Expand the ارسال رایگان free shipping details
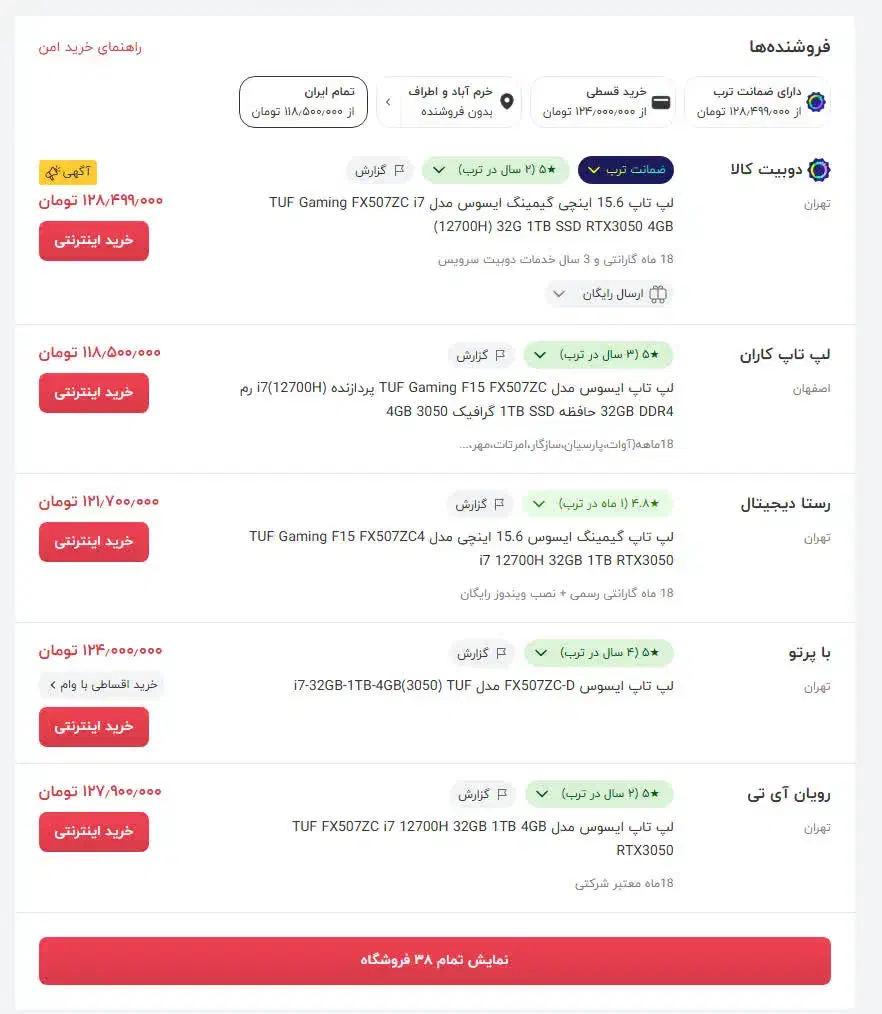 click(x=561, y=294)
